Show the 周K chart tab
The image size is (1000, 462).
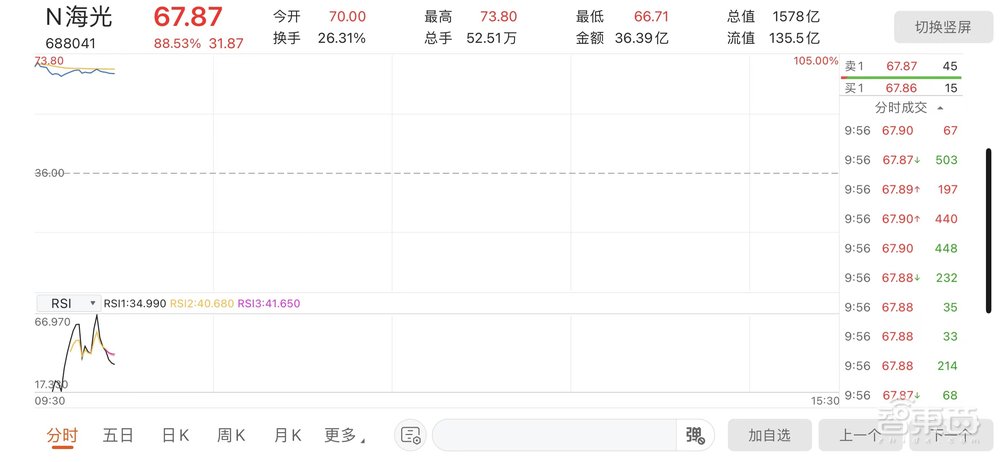tap(231, 435)
